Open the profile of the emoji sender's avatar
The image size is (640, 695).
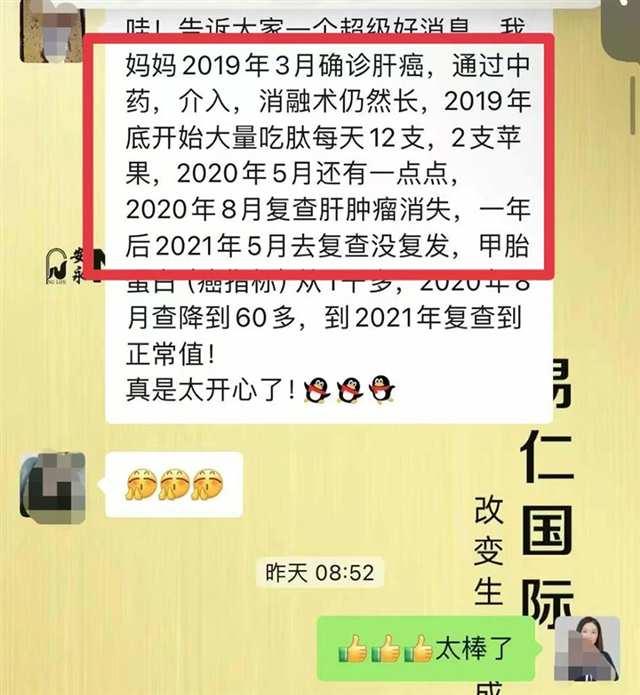click(53, 484)
